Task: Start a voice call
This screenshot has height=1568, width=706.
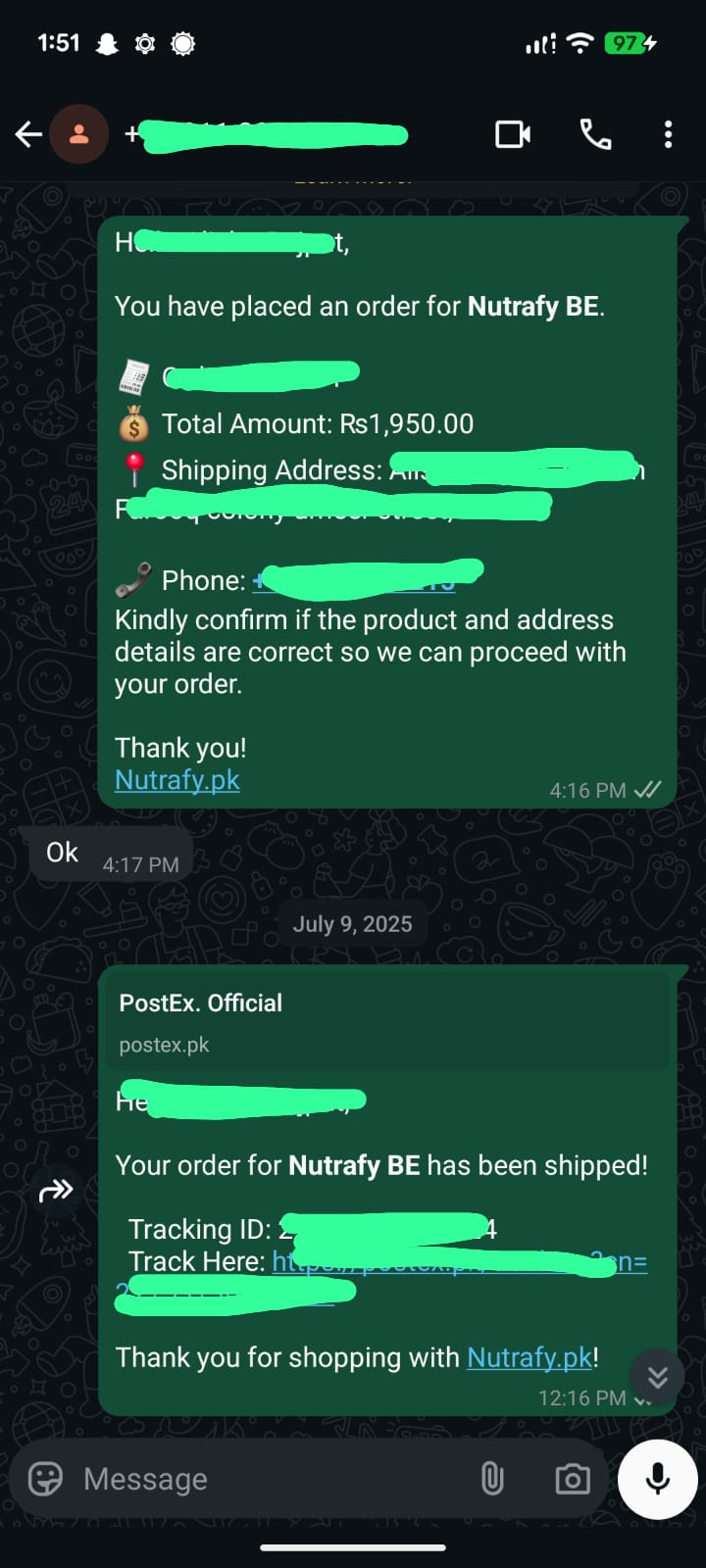Action: [595, 134]
